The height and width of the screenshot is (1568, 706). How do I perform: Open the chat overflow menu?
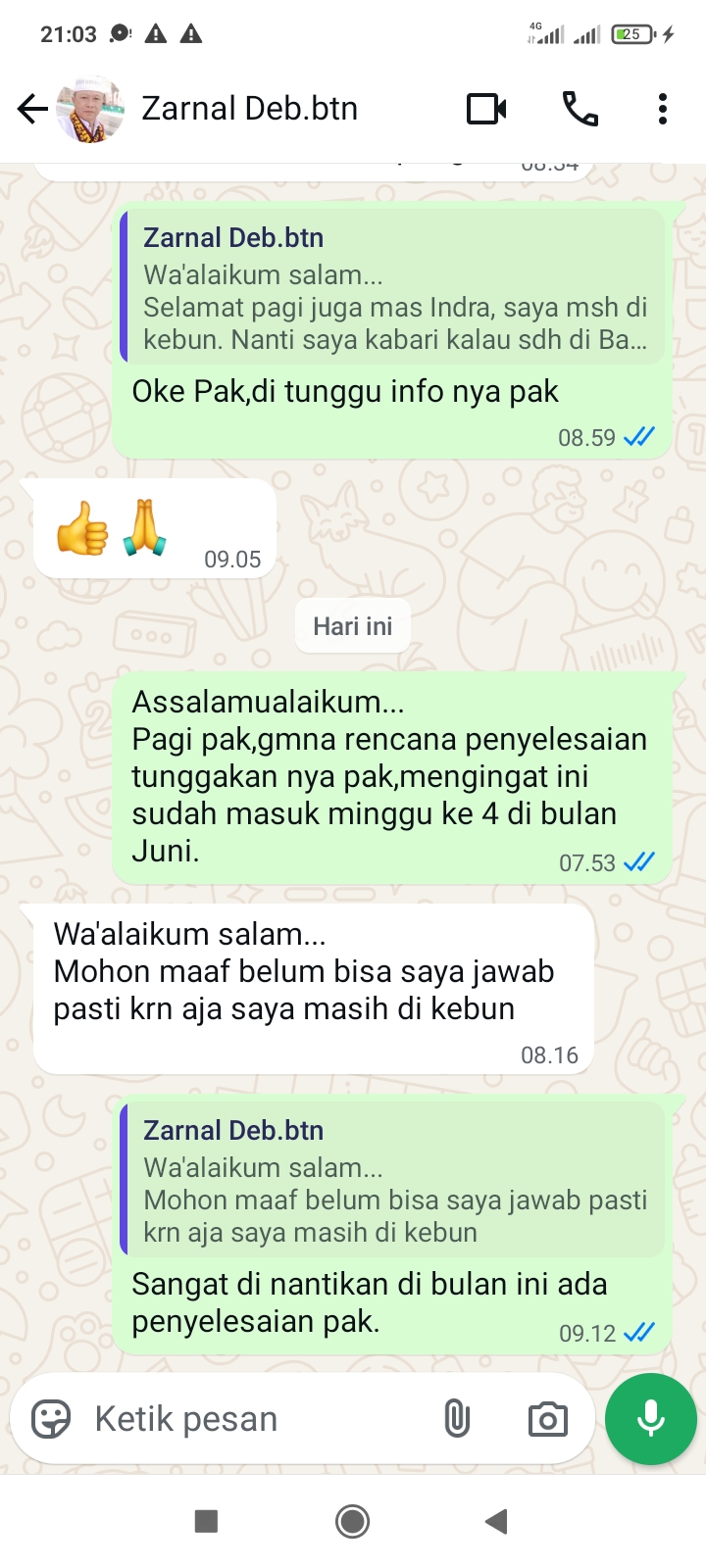click(x=663, y=109)
